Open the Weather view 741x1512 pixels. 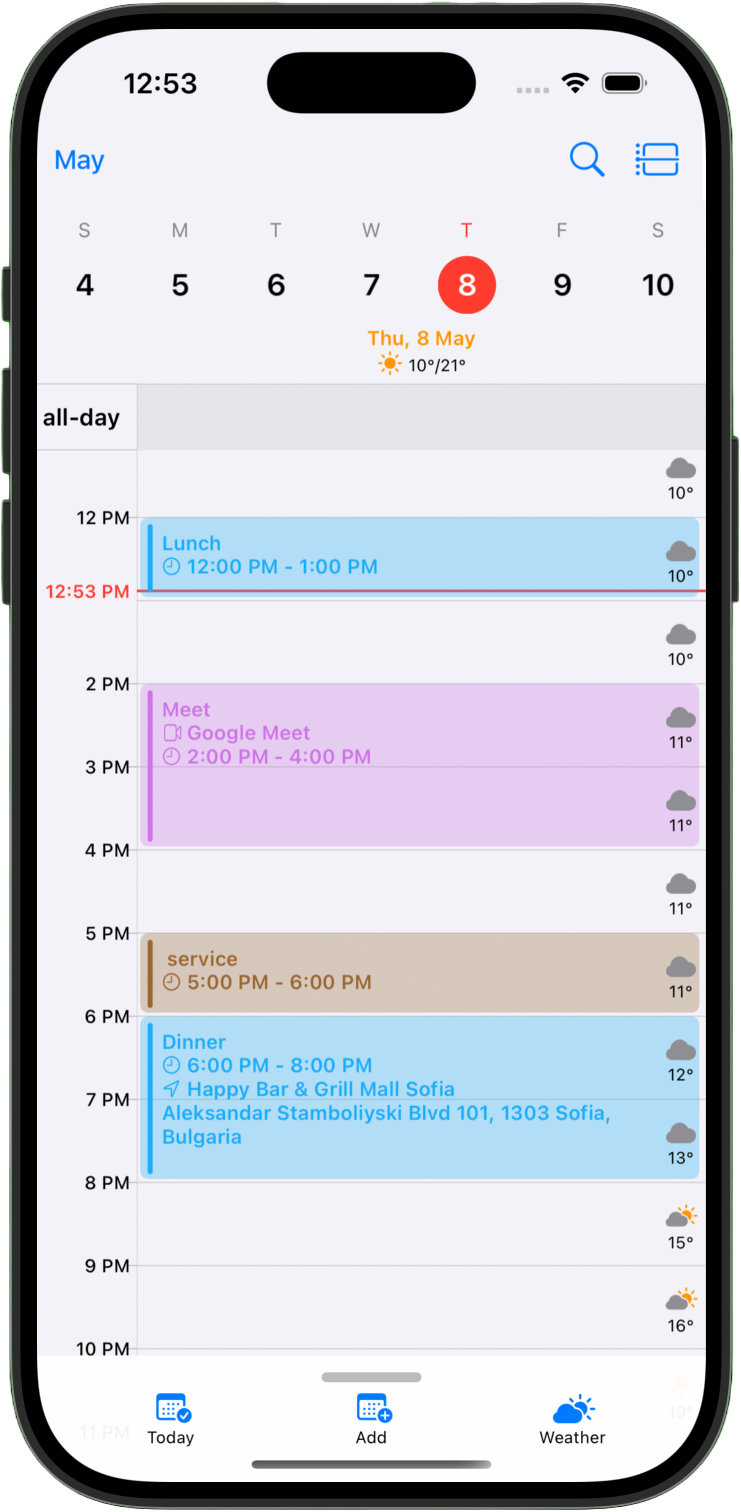(x=573, y=1419)
